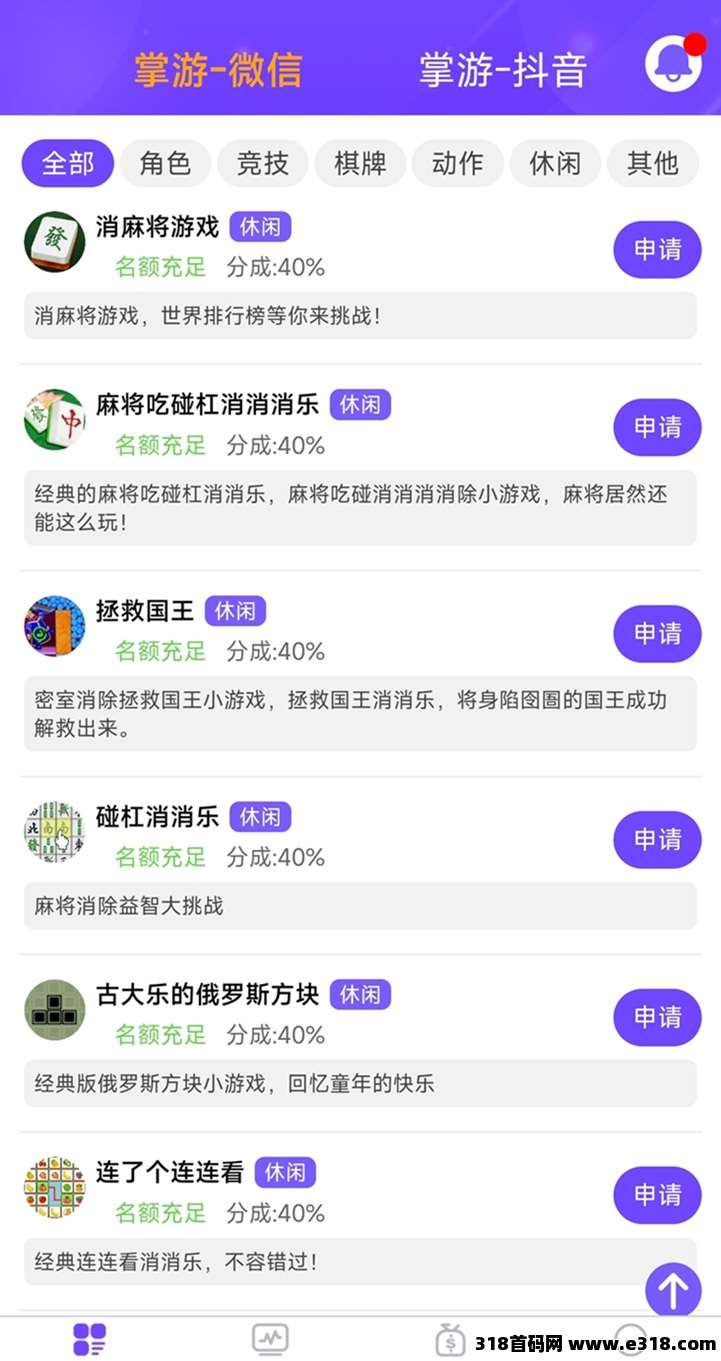Apply for 古大乐的俄罗斯方块
This screenshot has height=1361, width=721.
coord(657,1017)
